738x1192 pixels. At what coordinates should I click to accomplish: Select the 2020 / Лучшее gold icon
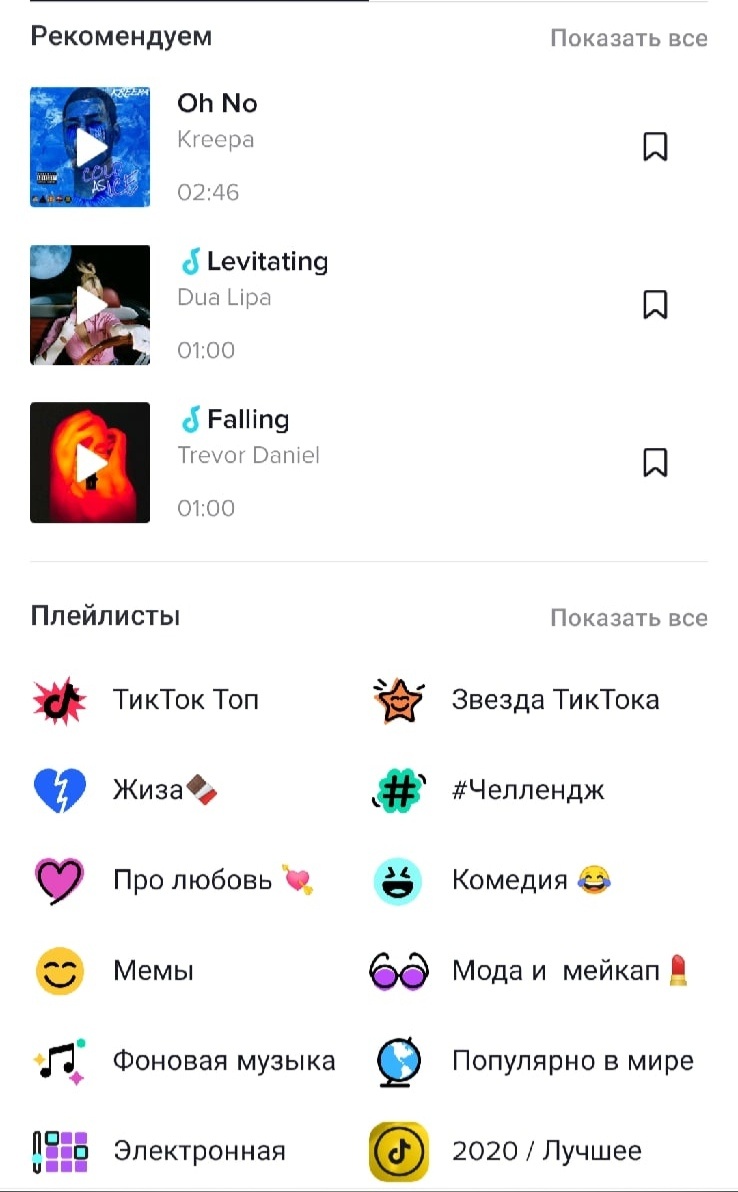(398, 1149)
